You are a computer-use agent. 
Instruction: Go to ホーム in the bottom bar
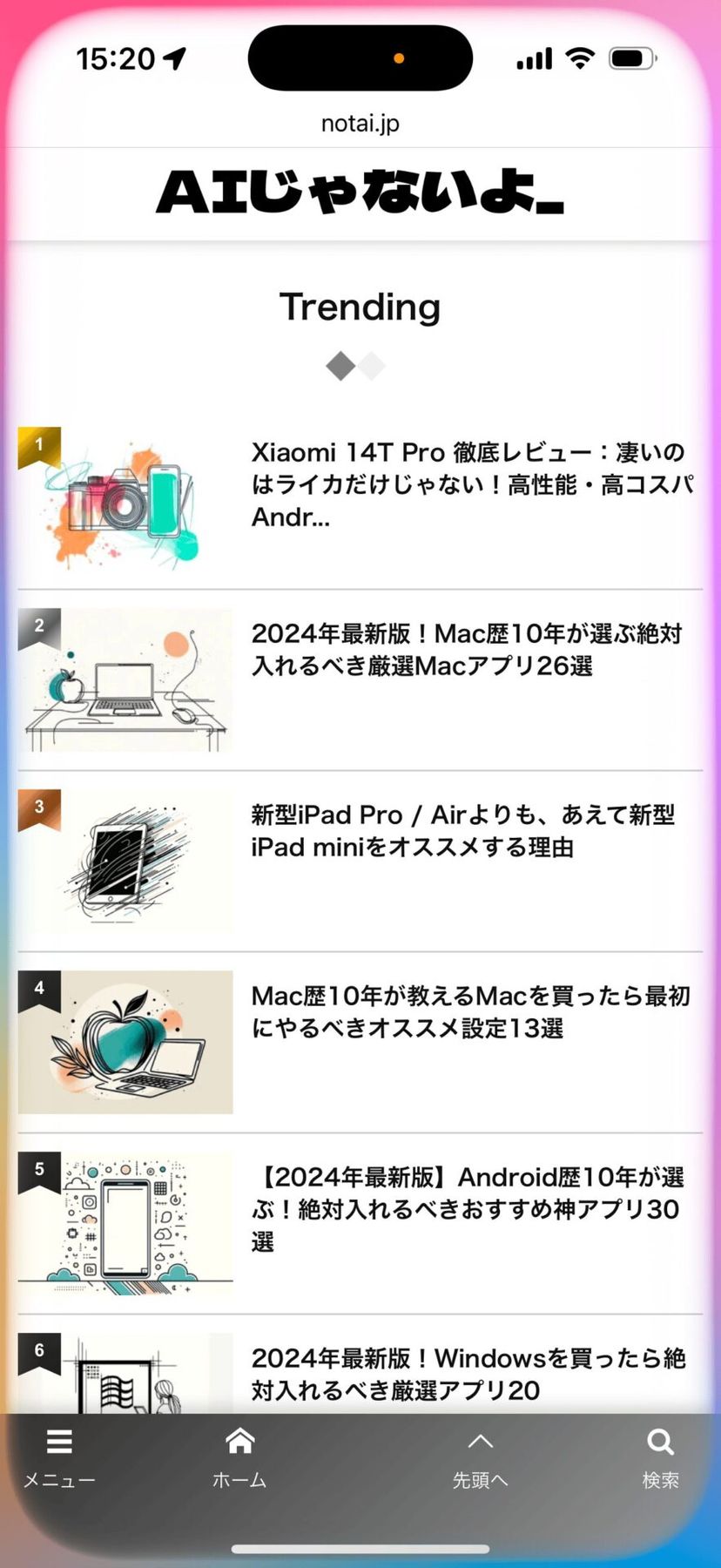pyautogui.click(x=239, y=1456)
